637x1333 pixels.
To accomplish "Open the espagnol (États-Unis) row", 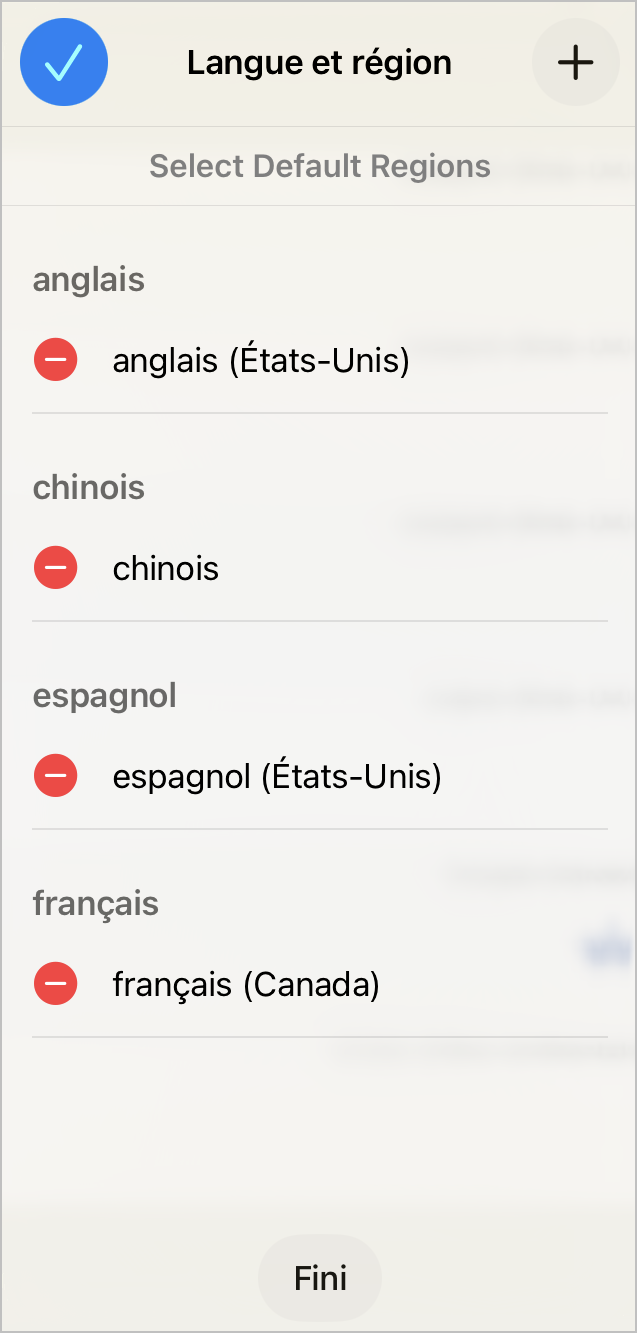I will [x=277, y=776].
